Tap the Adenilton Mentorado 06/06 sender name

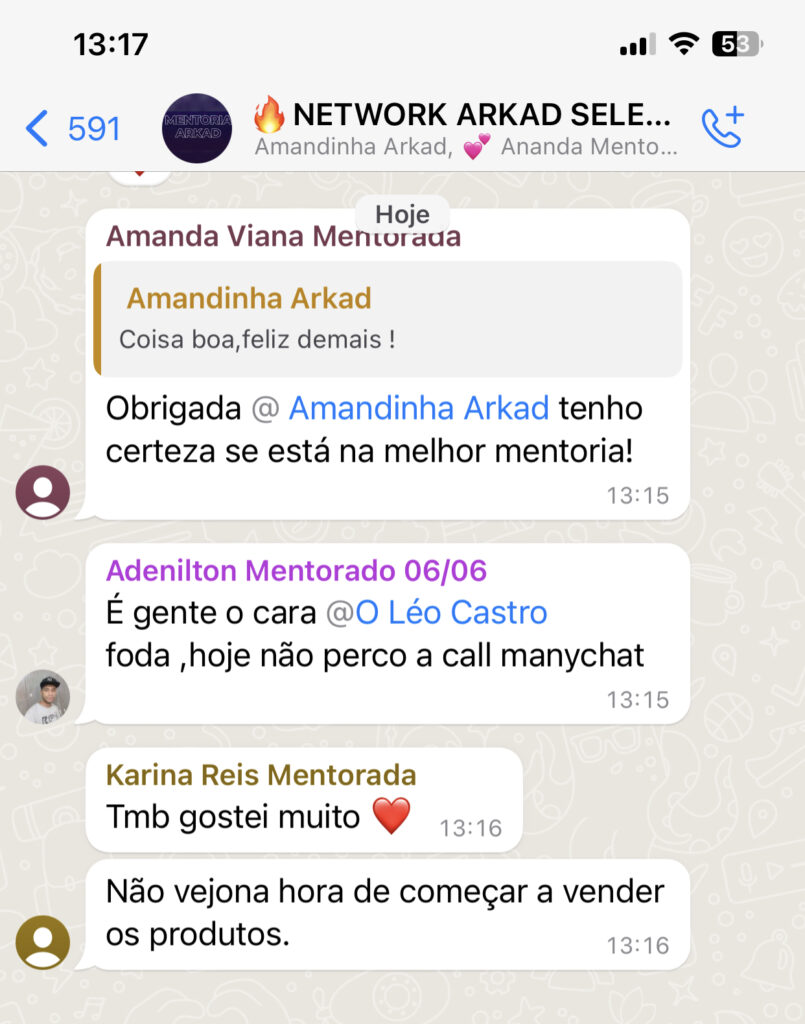(x=296, y=571)
